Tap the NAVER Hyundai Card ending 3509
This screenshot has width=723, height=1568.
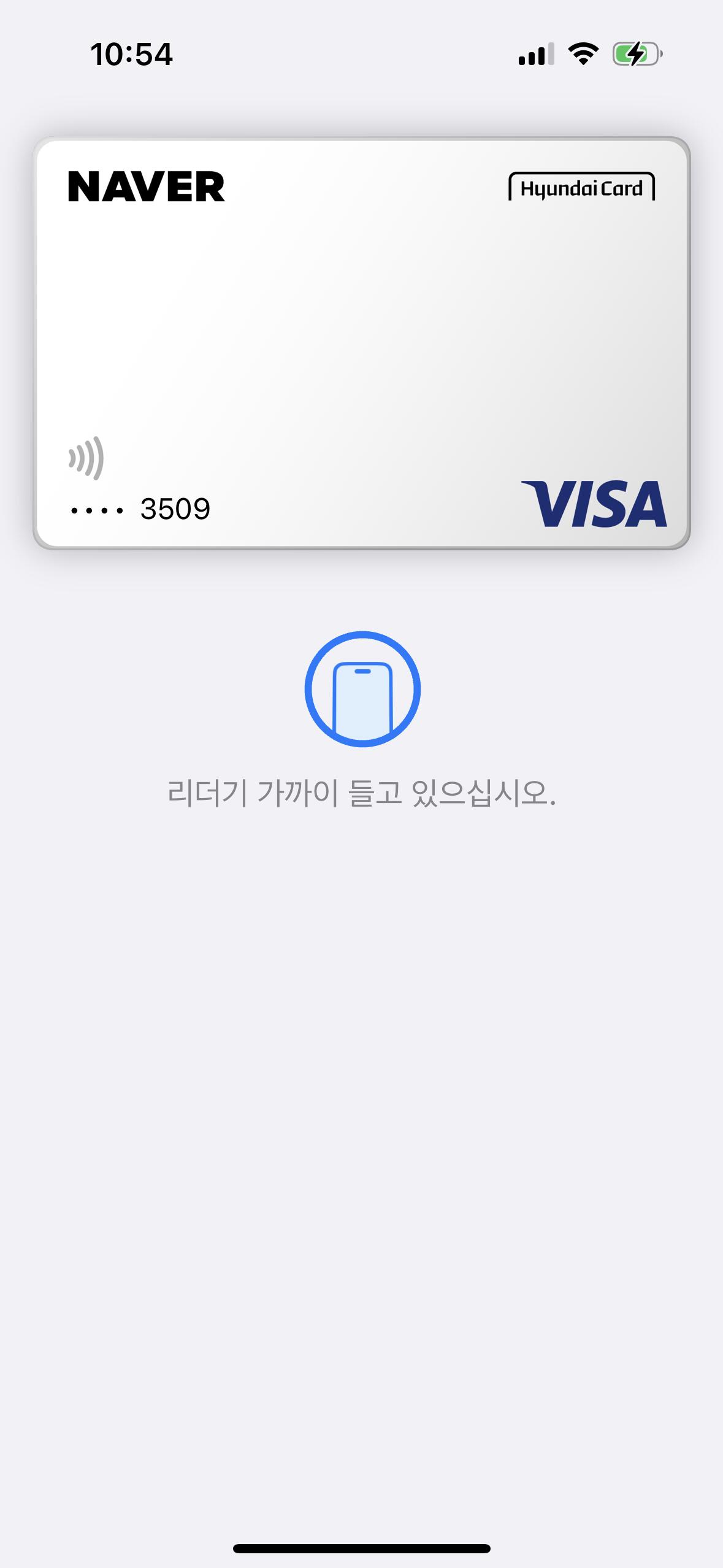click(362, 343)
